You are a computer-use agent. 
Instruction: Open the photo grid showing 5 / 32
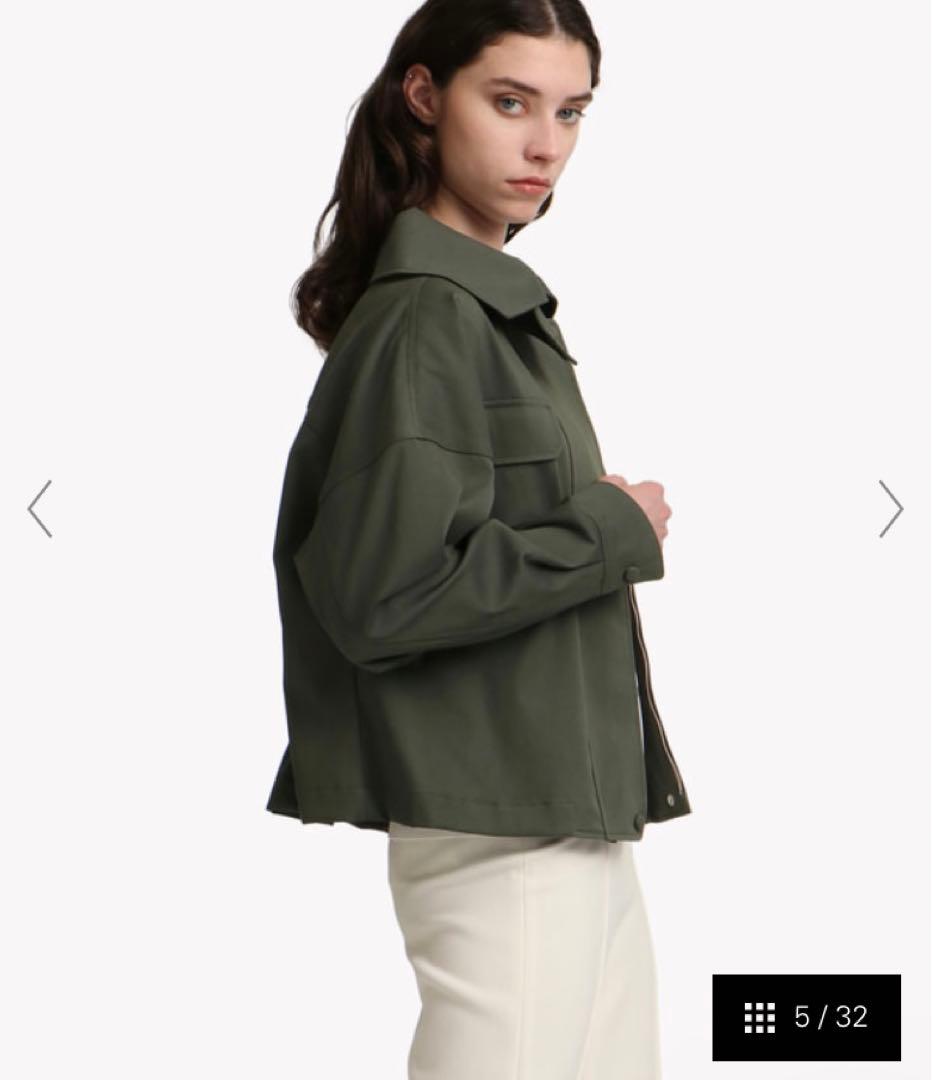806,1017
